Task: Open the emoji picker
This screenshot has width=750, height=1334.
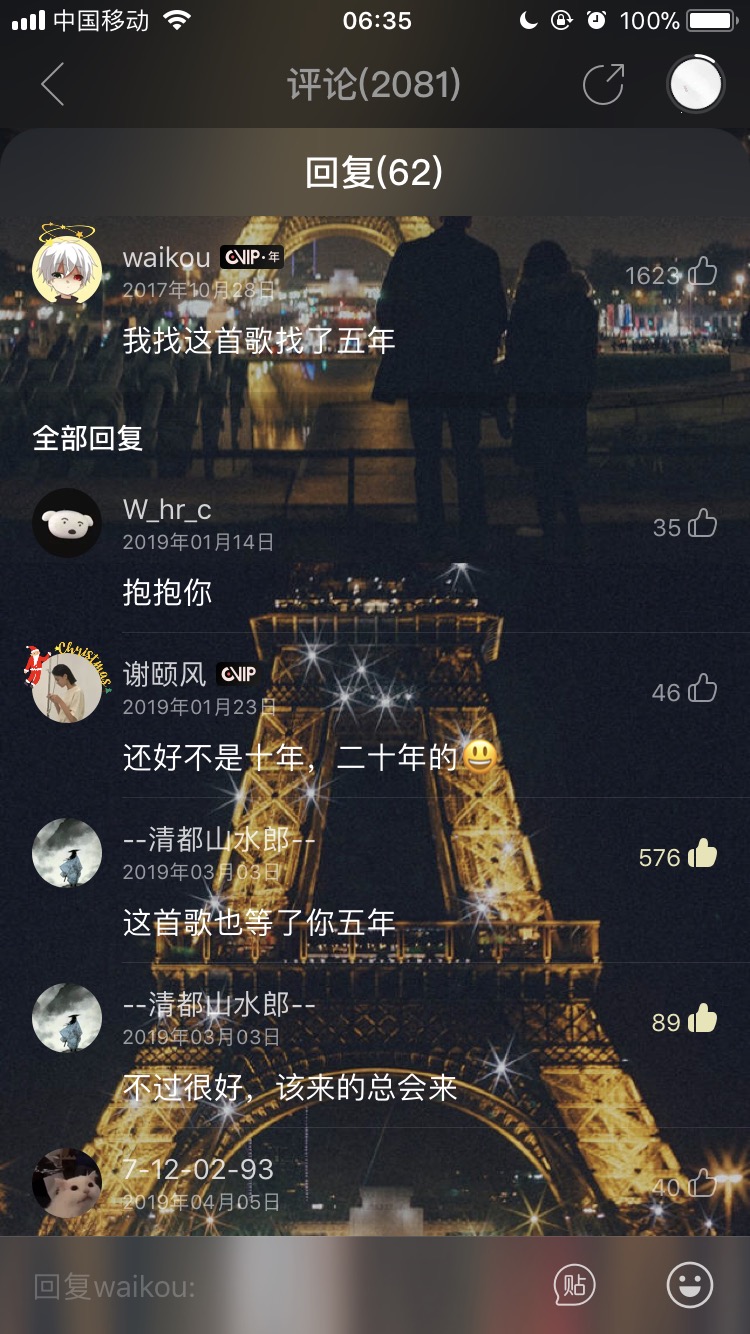Action: coord(690,1285)
